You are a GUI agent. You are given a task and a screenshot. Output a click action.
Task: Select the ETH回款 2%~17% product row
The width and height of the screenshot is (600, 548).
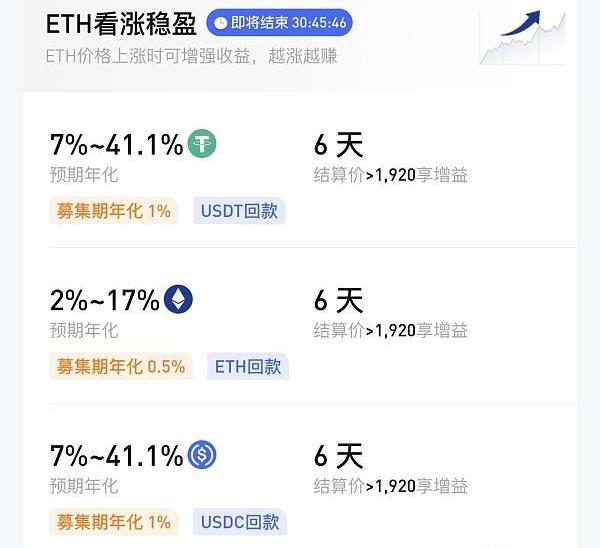click(x=300, y=328)
